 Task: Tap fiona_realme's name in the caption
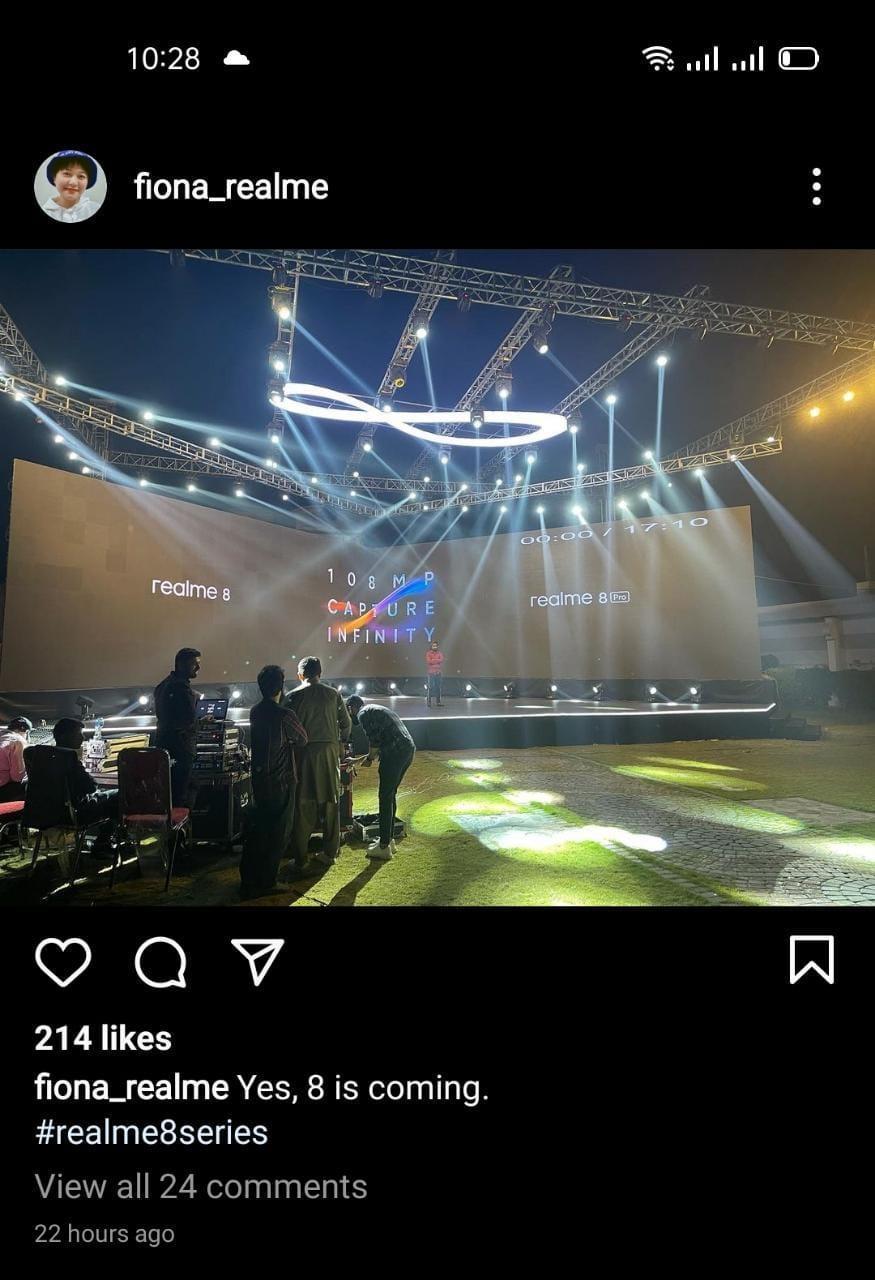point(131,1087)
